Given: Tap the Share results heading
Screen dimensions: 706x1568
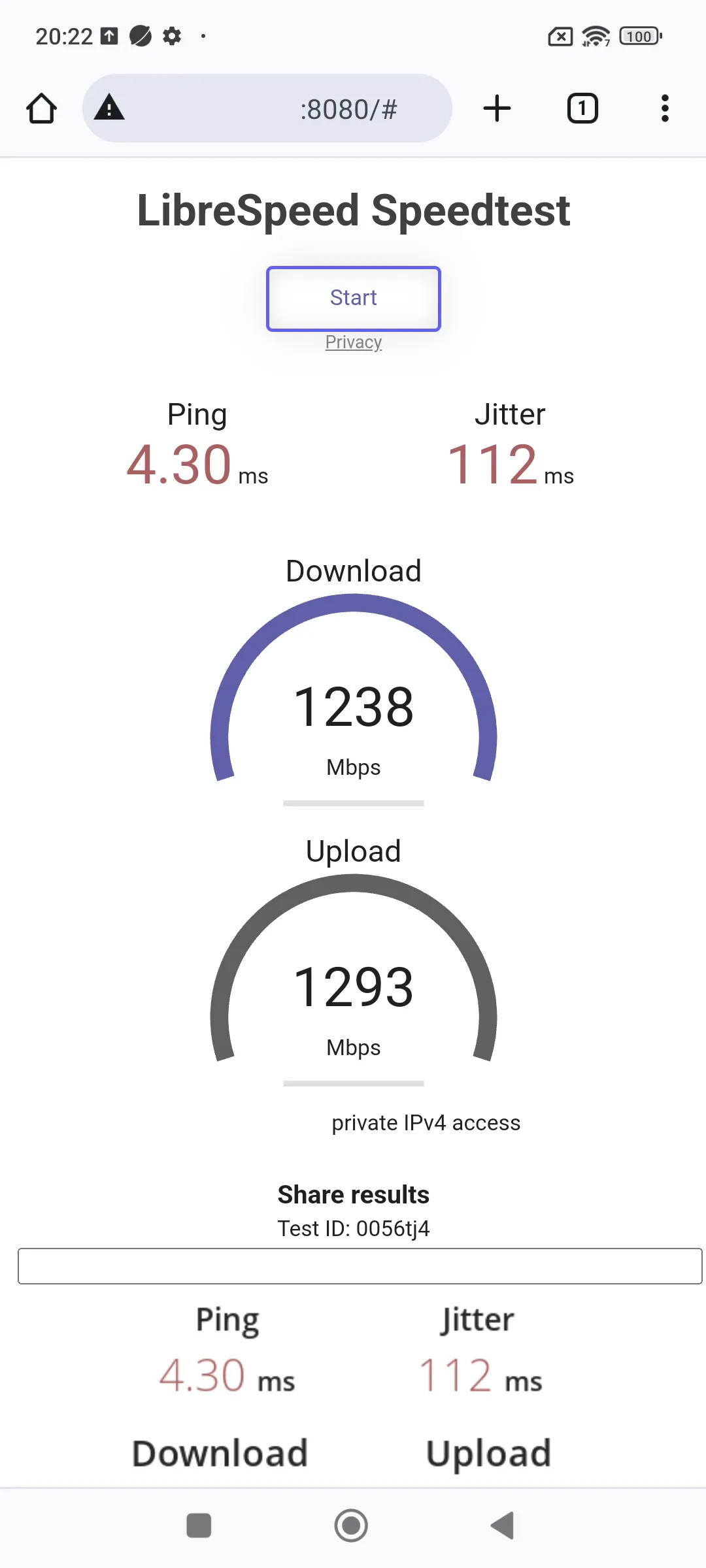Looking at the screenshot, I should click(353, 1194).
